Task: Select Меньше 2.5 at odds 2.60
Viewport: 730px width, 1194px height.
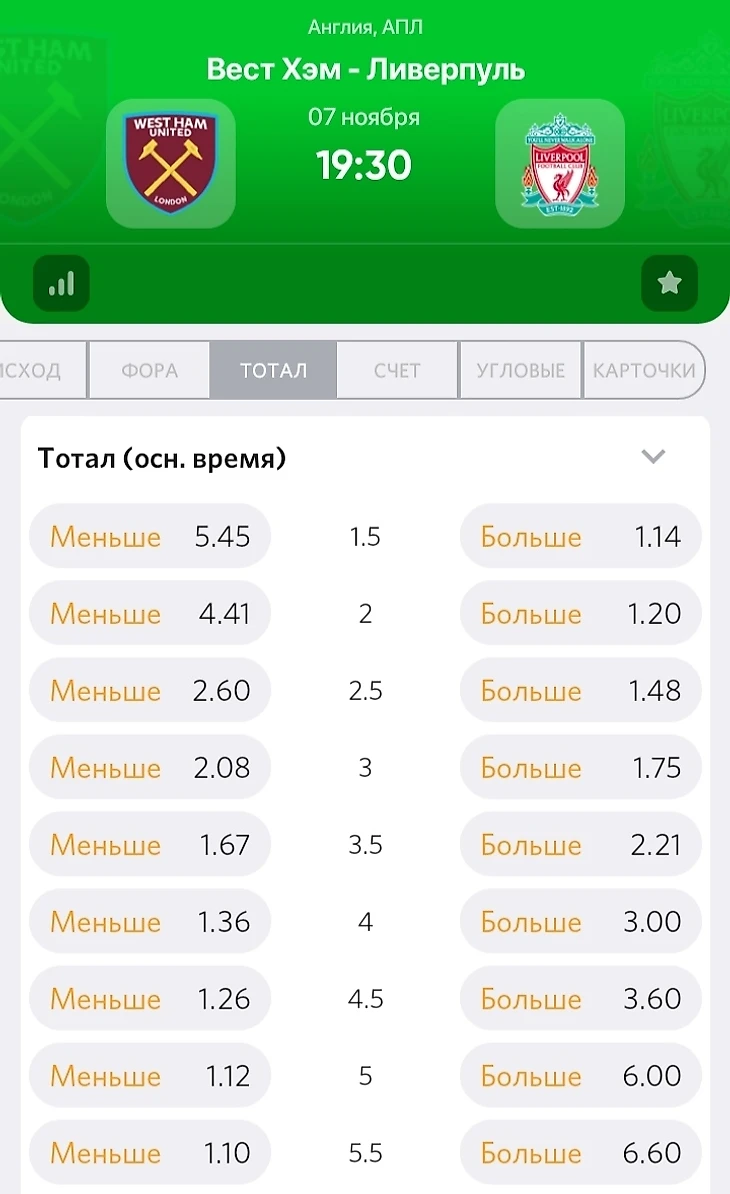Action: coord(150,690)
